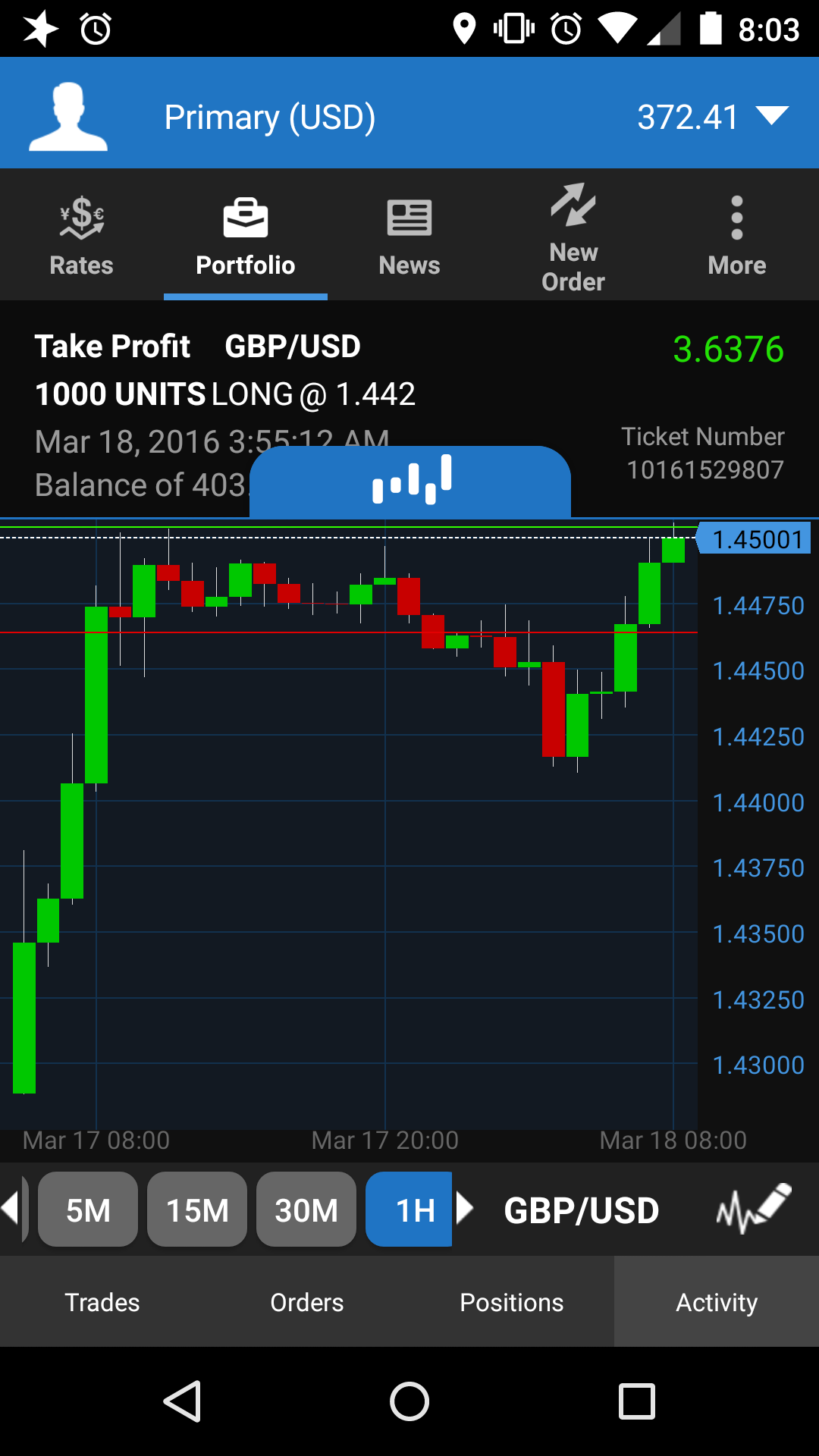Open the Rates tab

tap(81, 235)
